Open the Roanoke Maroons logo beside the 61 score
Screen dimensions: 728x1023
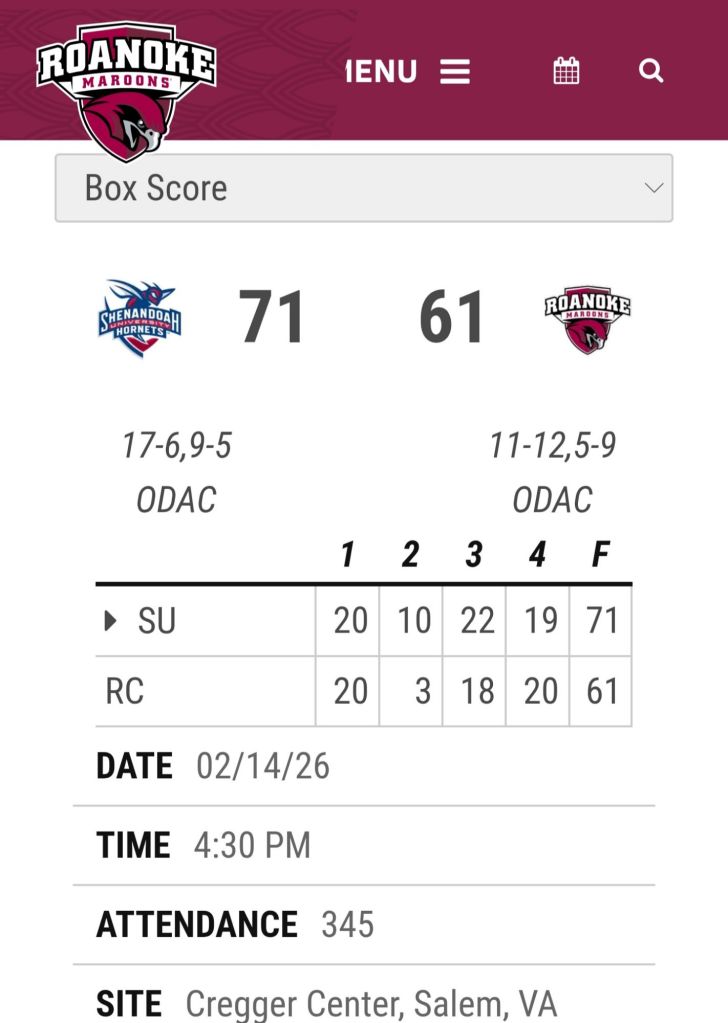[x=587, y=319]
